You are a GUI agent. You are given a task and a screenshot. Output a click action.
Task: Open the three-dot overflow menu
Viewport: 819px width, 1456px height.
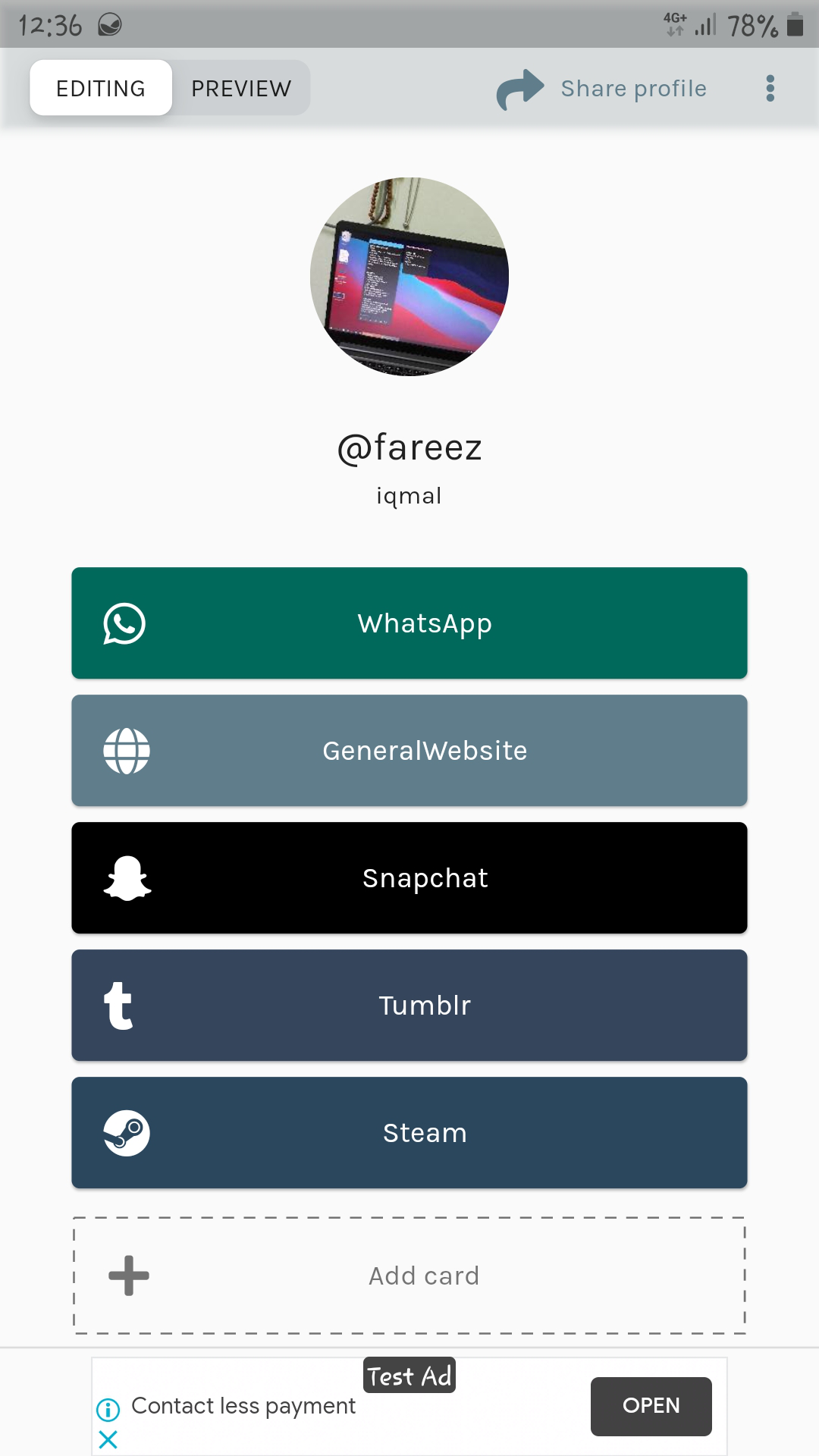[x=770, y=89]
